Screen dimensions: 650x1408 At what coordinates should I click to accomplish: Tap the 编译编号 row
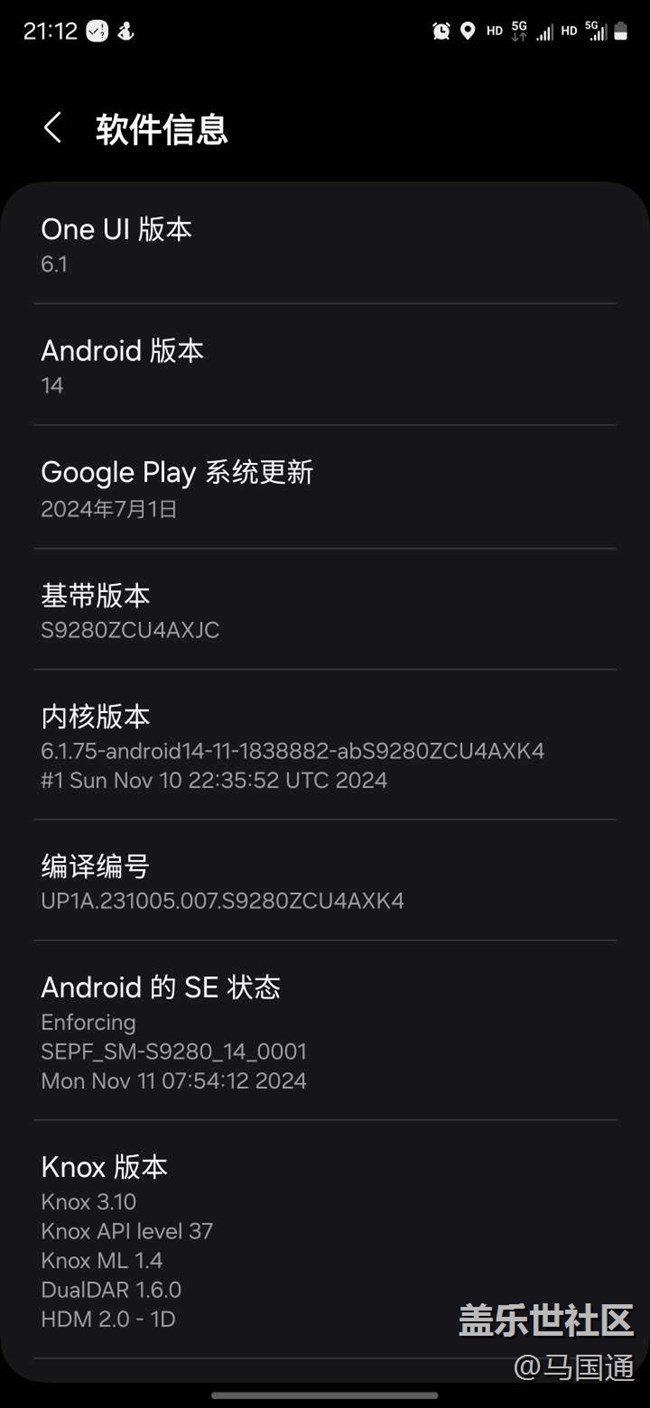click(324, 881)
